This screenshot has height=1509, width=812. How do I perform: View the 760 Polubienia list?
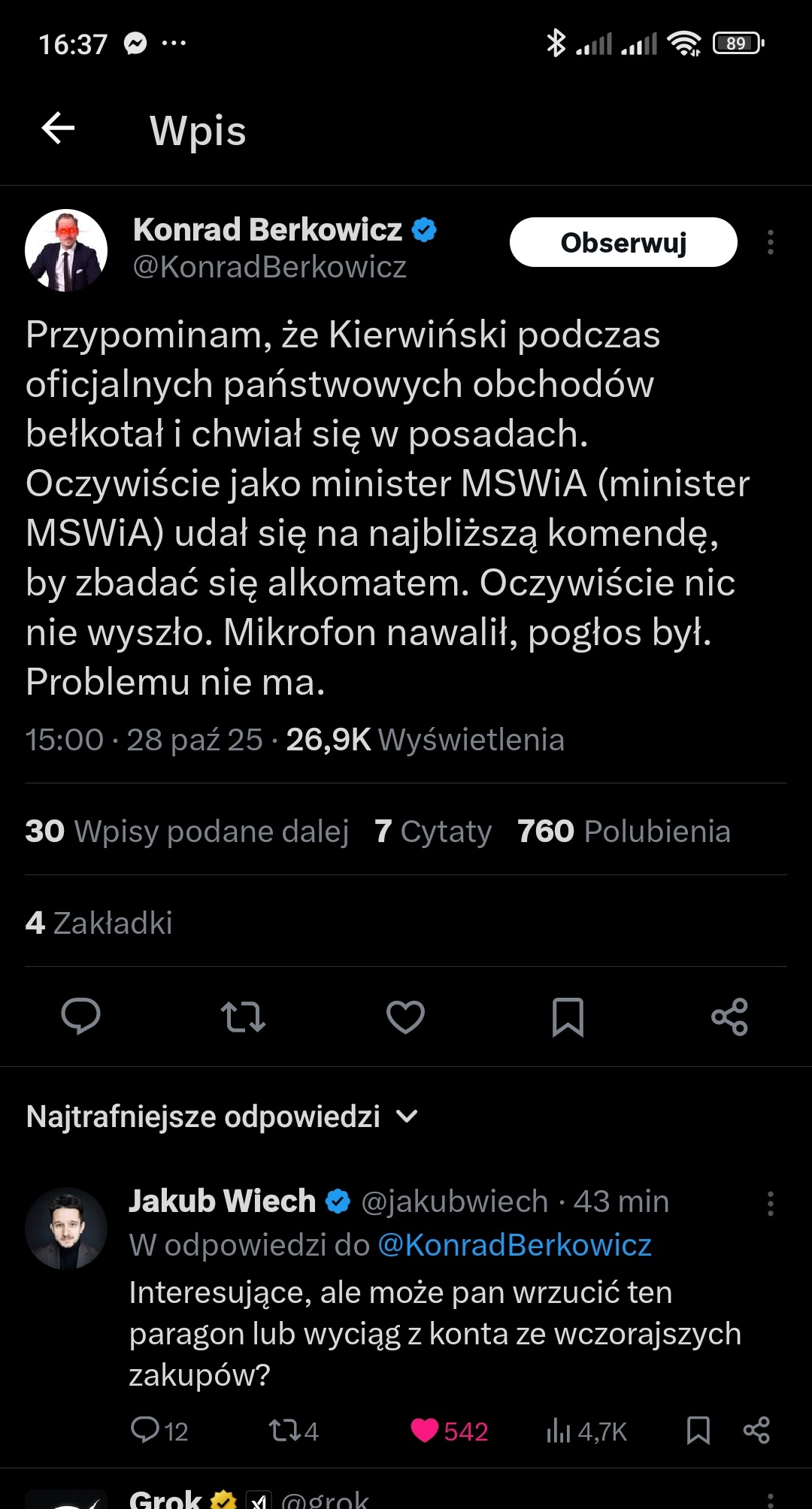[x=623, y=831]
